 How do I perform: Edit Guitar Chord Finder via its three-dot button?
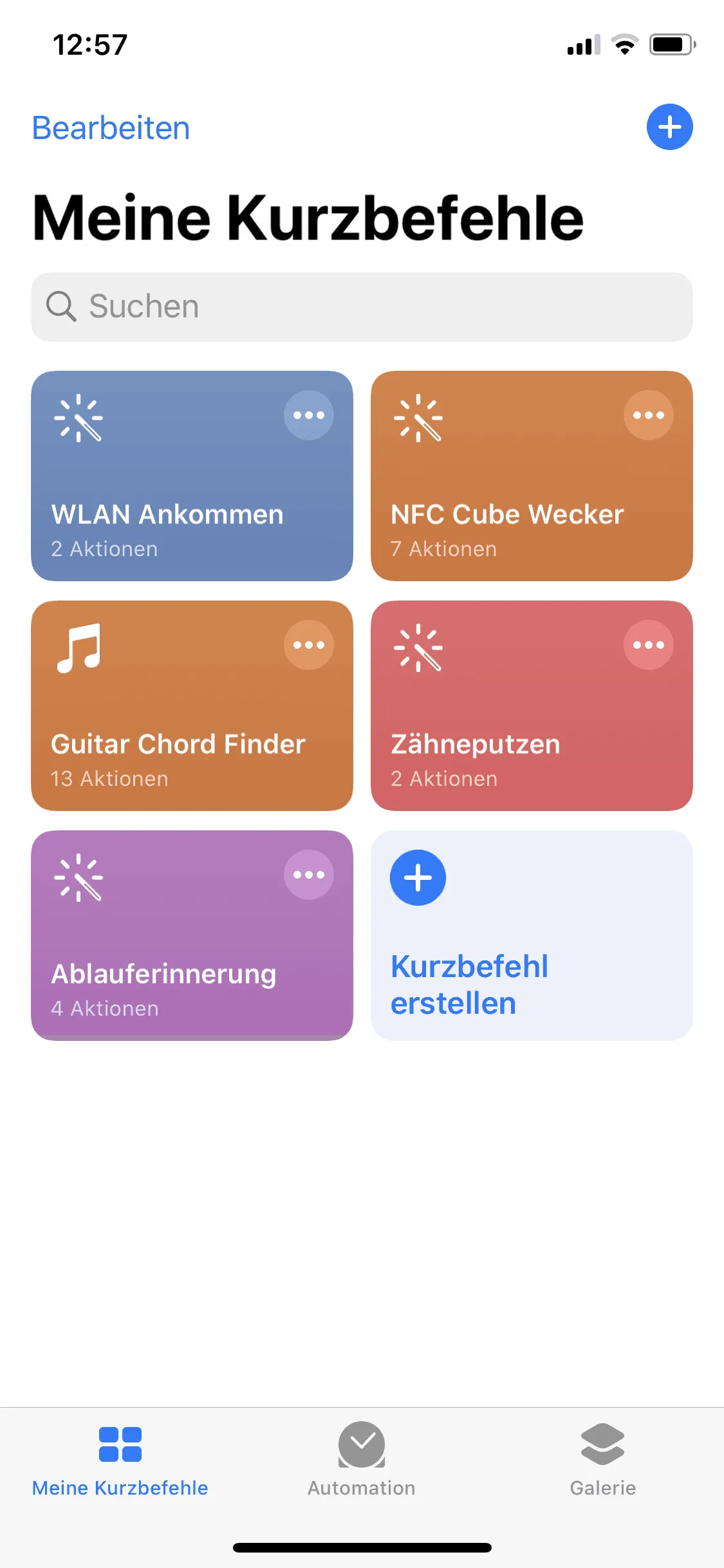(309, 645)
